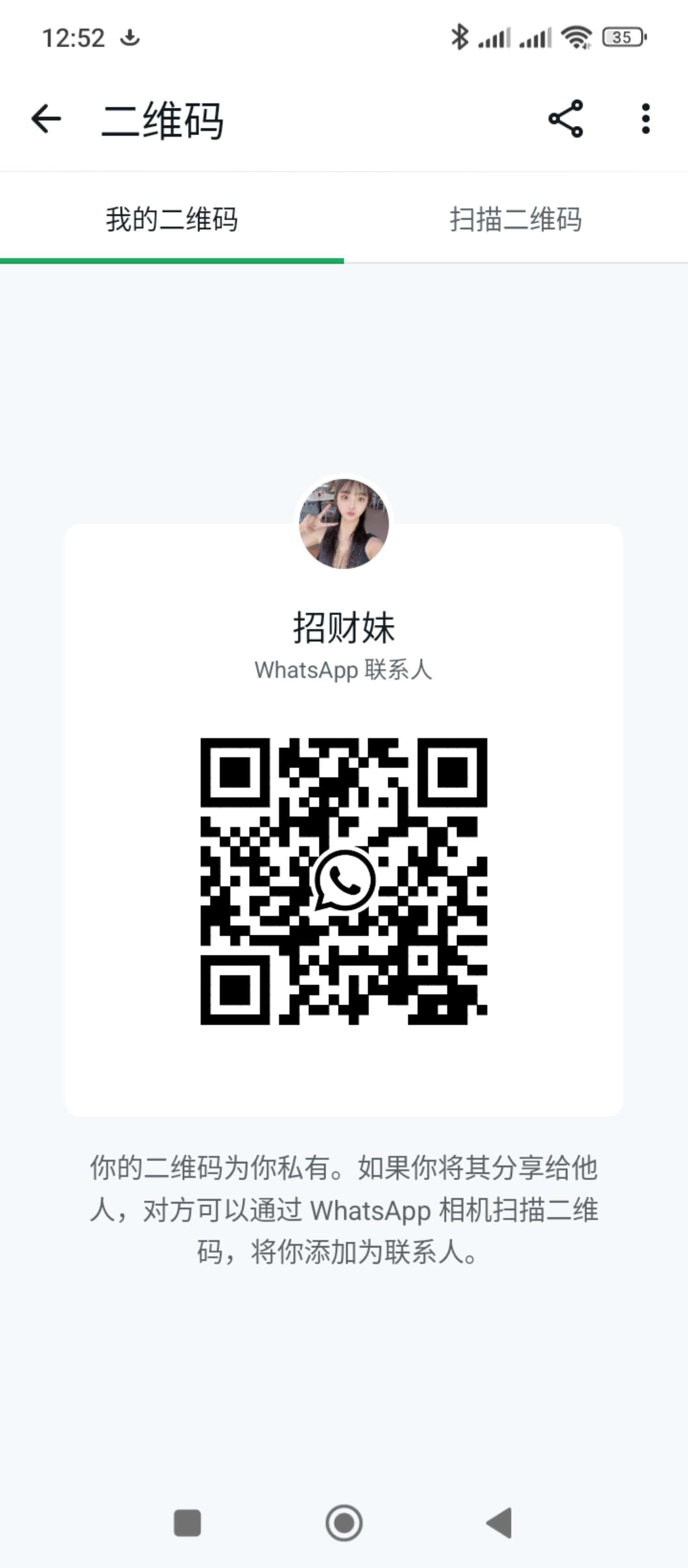Open recent apps with the square button

click(188, 1523)
